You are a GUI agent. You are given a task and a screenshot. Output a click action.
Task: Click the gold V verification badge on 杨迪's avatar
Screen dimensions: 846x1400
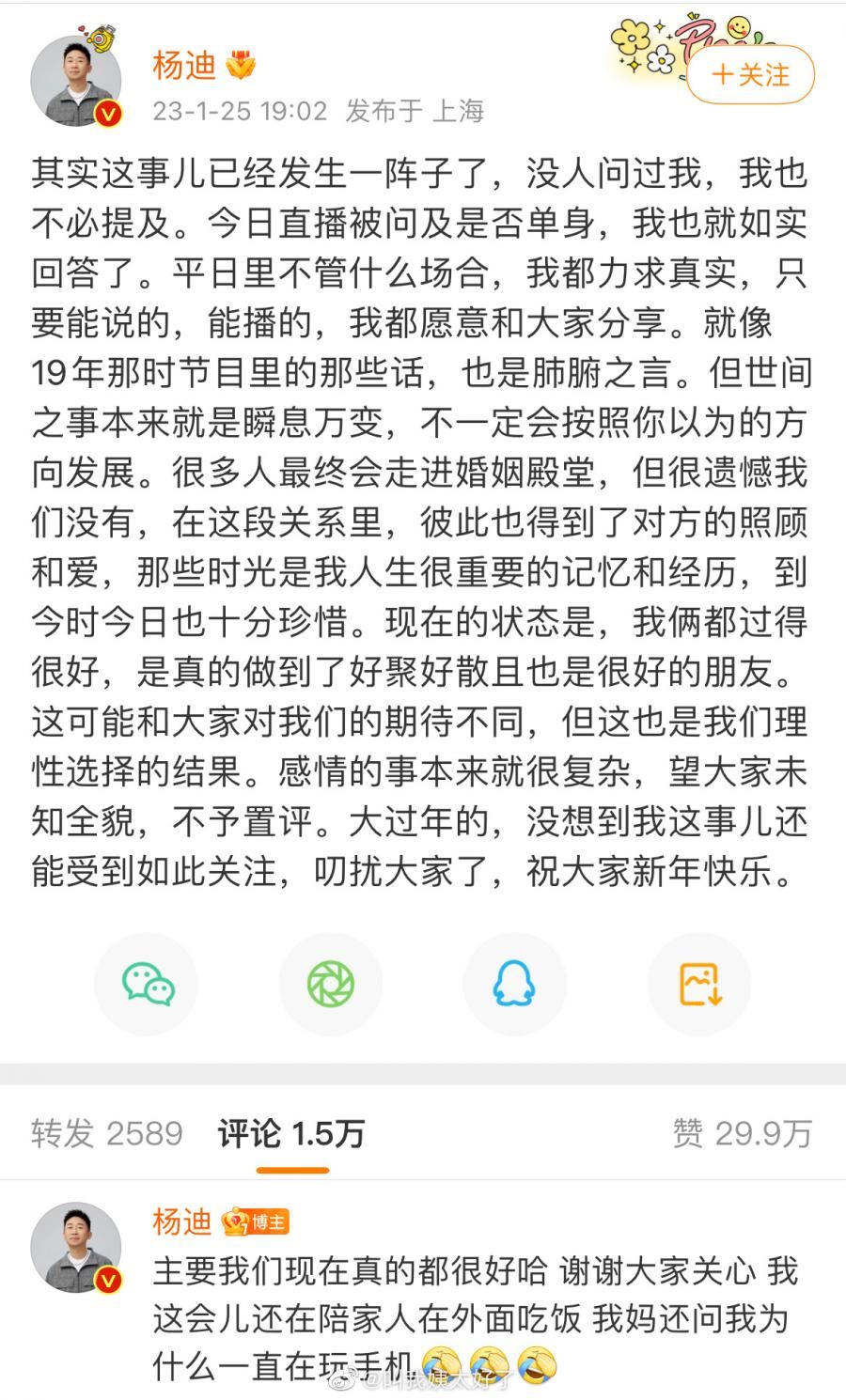[106, 112]
